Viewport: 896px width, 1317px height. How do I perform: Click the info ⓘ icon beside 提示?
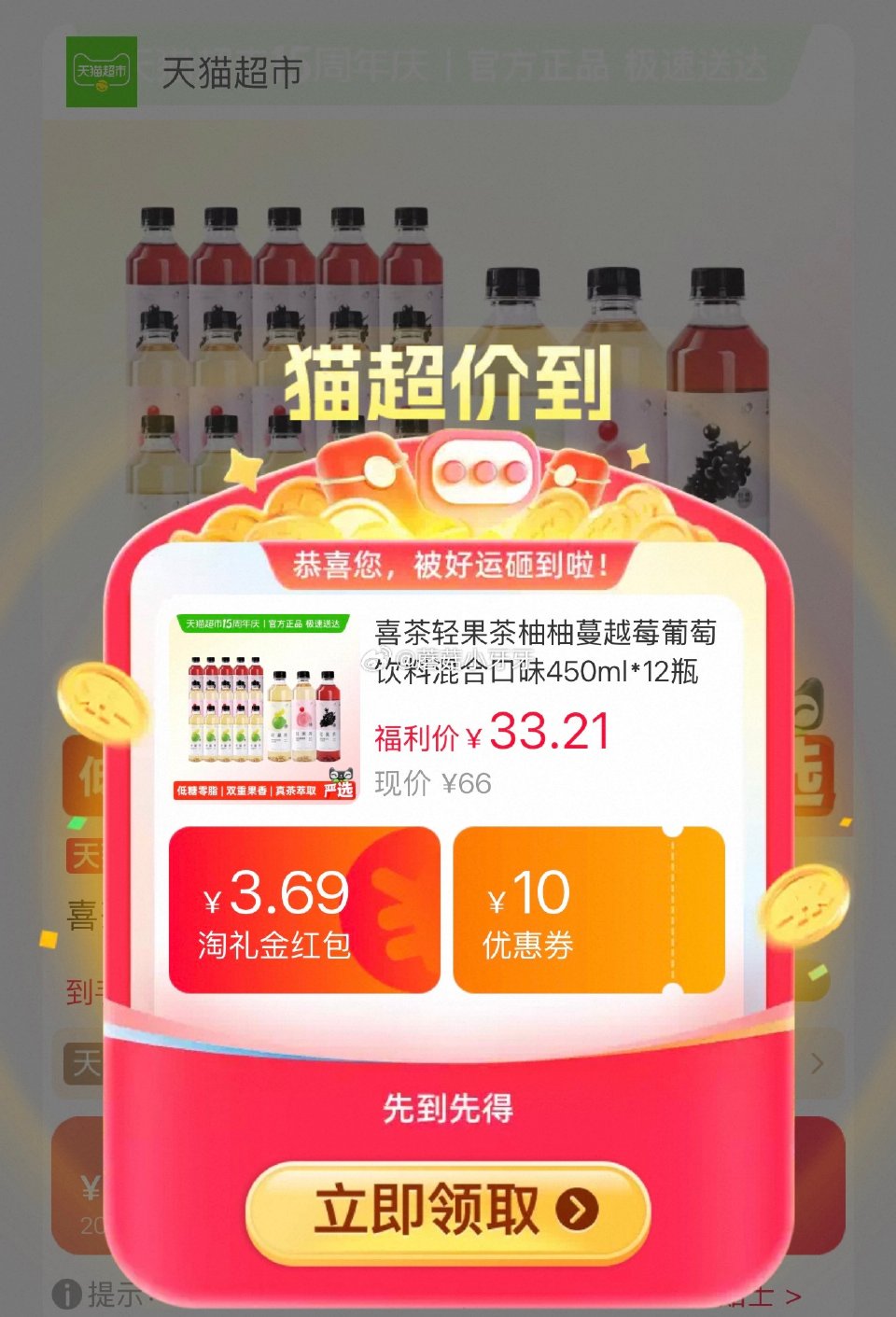point(65,1293)
